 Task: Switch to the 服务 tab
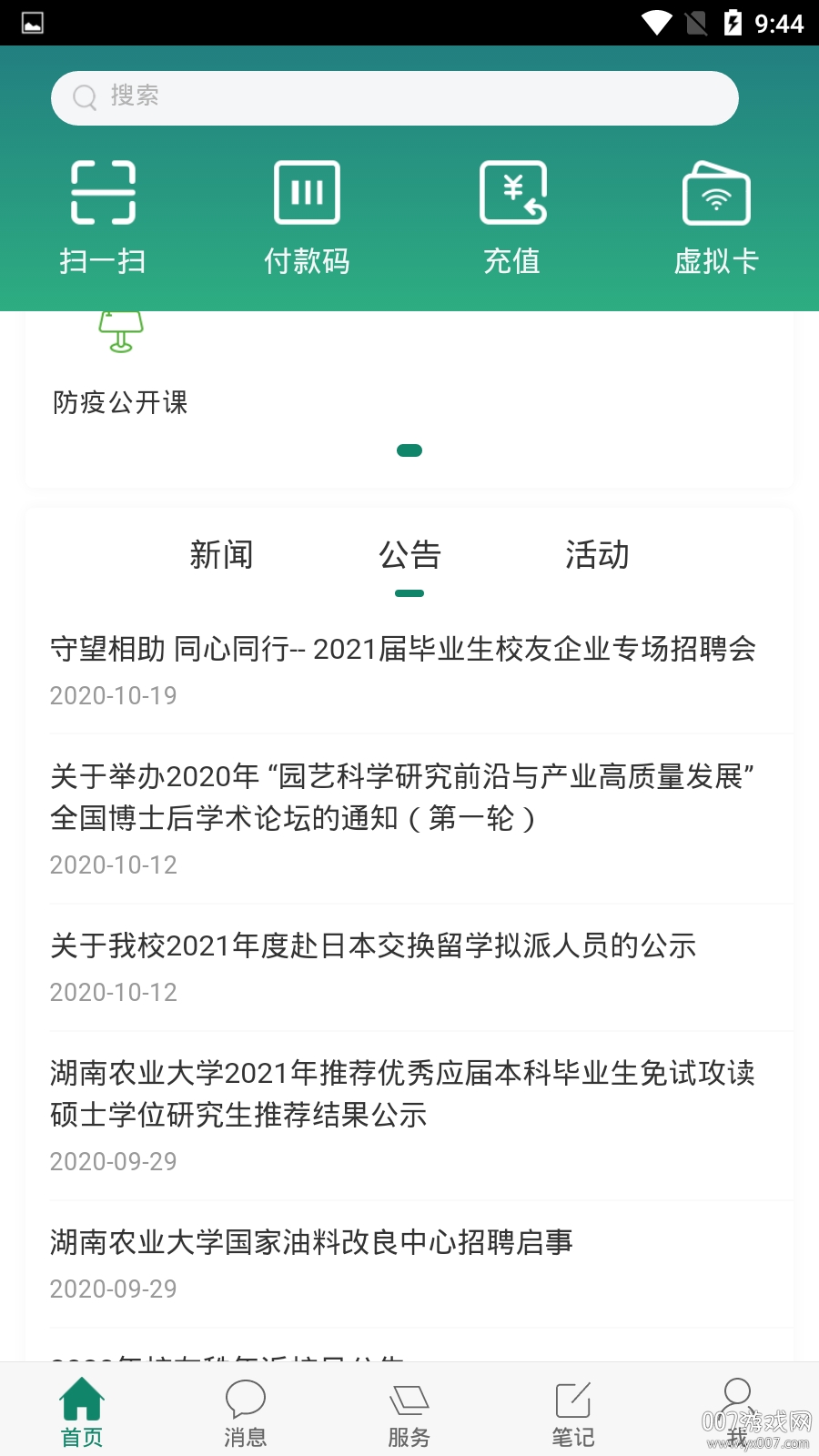[x=409, y=1410]
